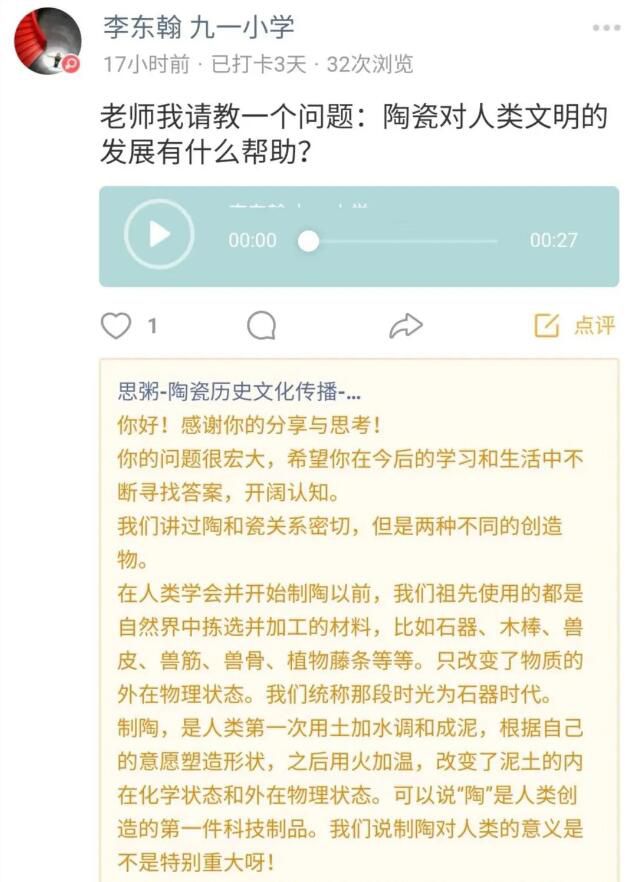628x882 pixels.
Task: Open the comment bubble icon
Action: click(x=261, y=325)
